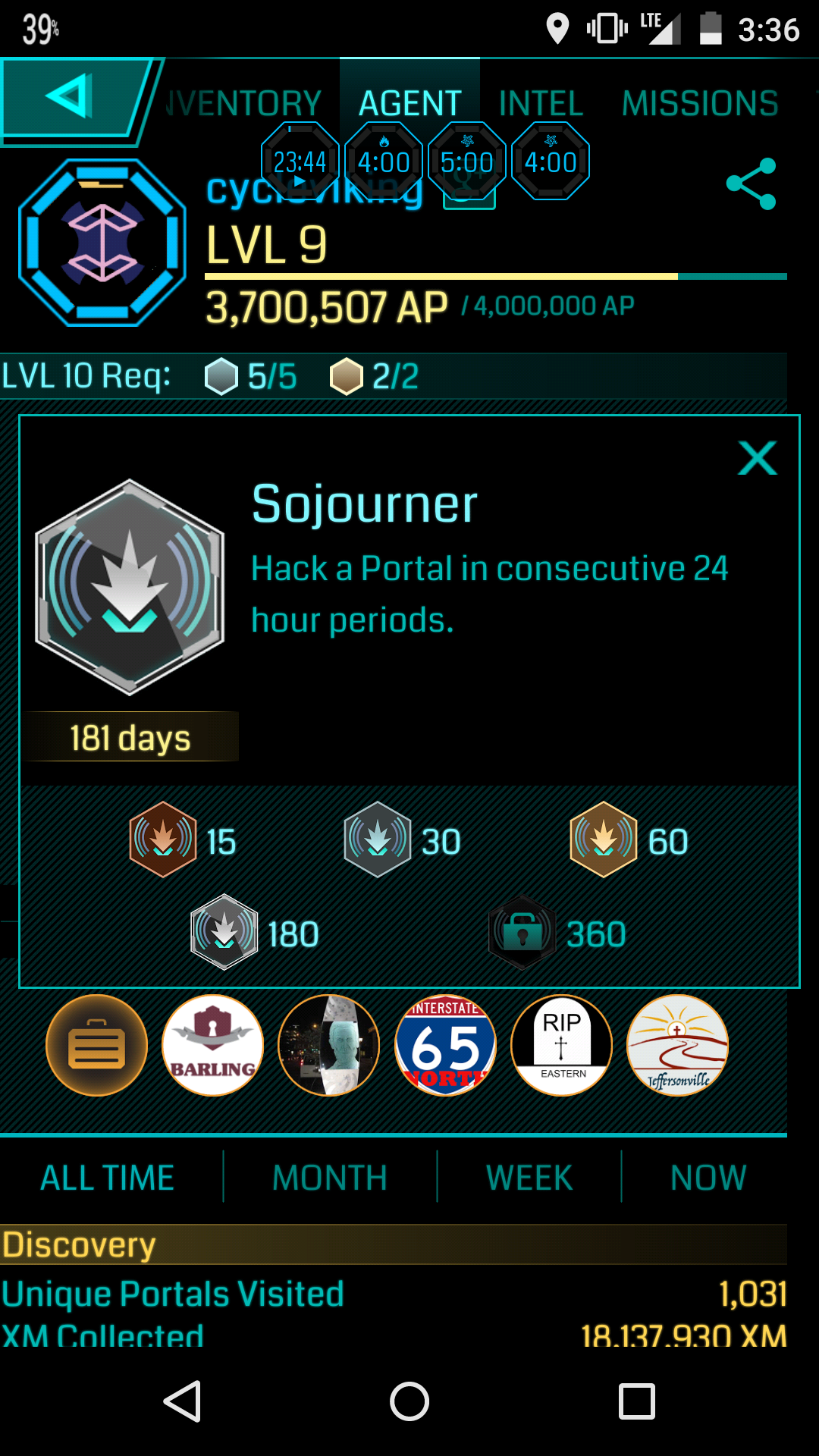Open the Interstate 65 North mission badge

click(x=445, y=1045)
